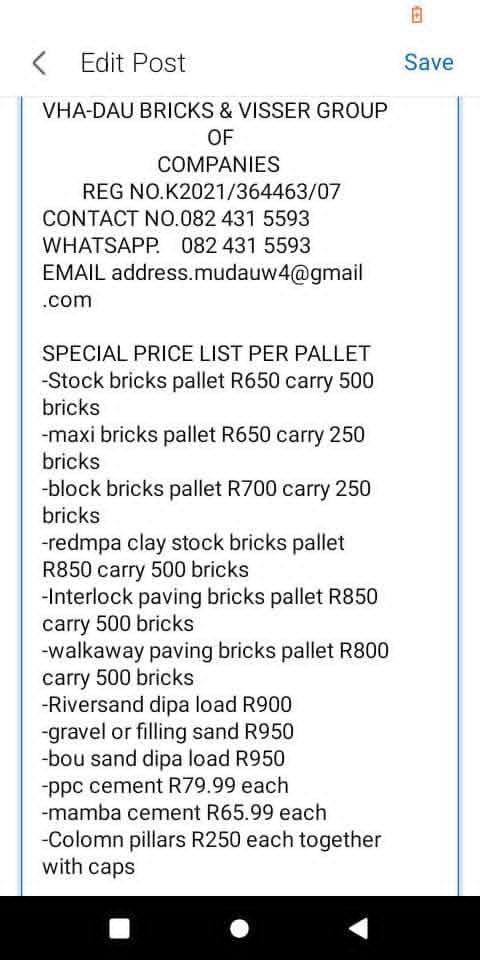The width and height of the screenshot is (480, 960).
Task: Go back from Edit Post
Action: [39, 62]
